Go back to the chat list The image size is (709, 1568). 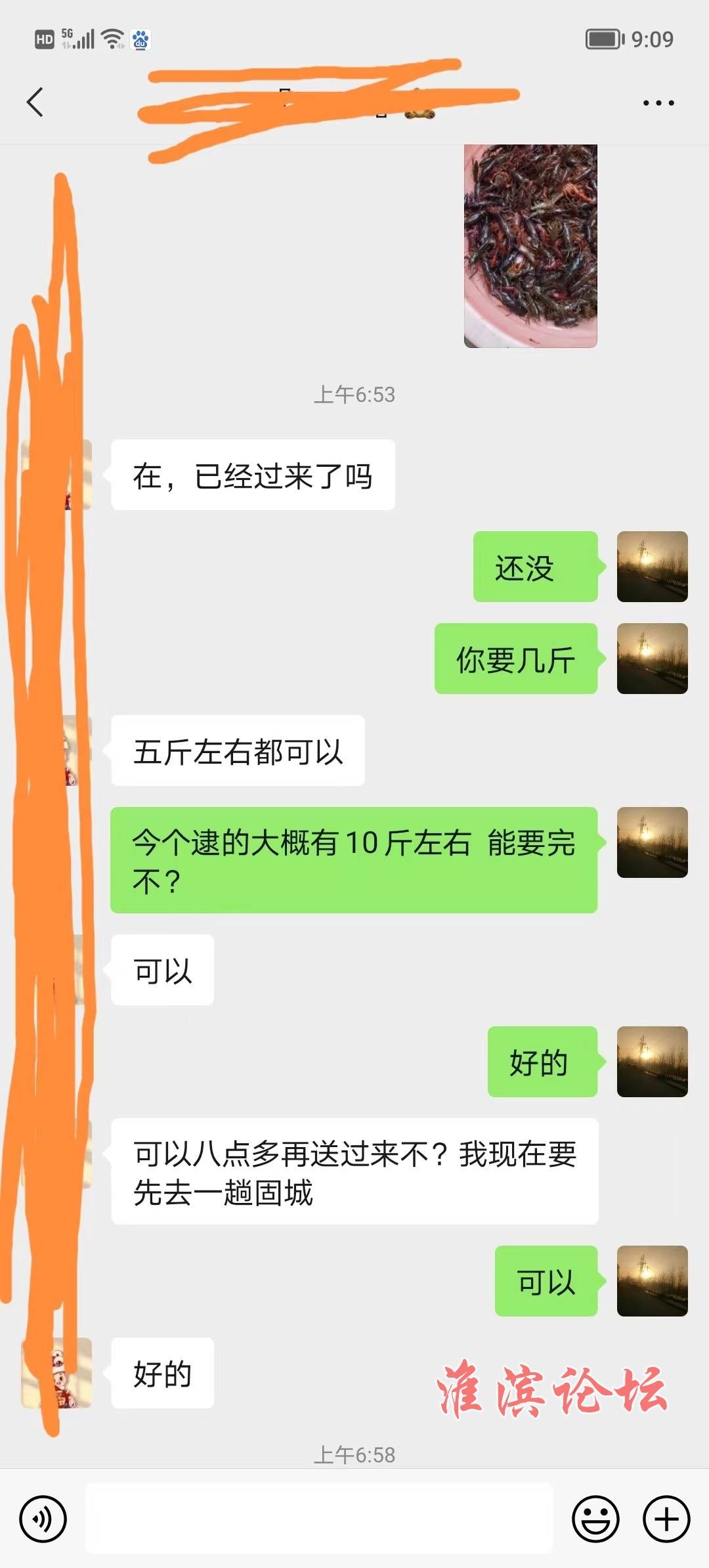pyautogui.click(x=35, y=102)
